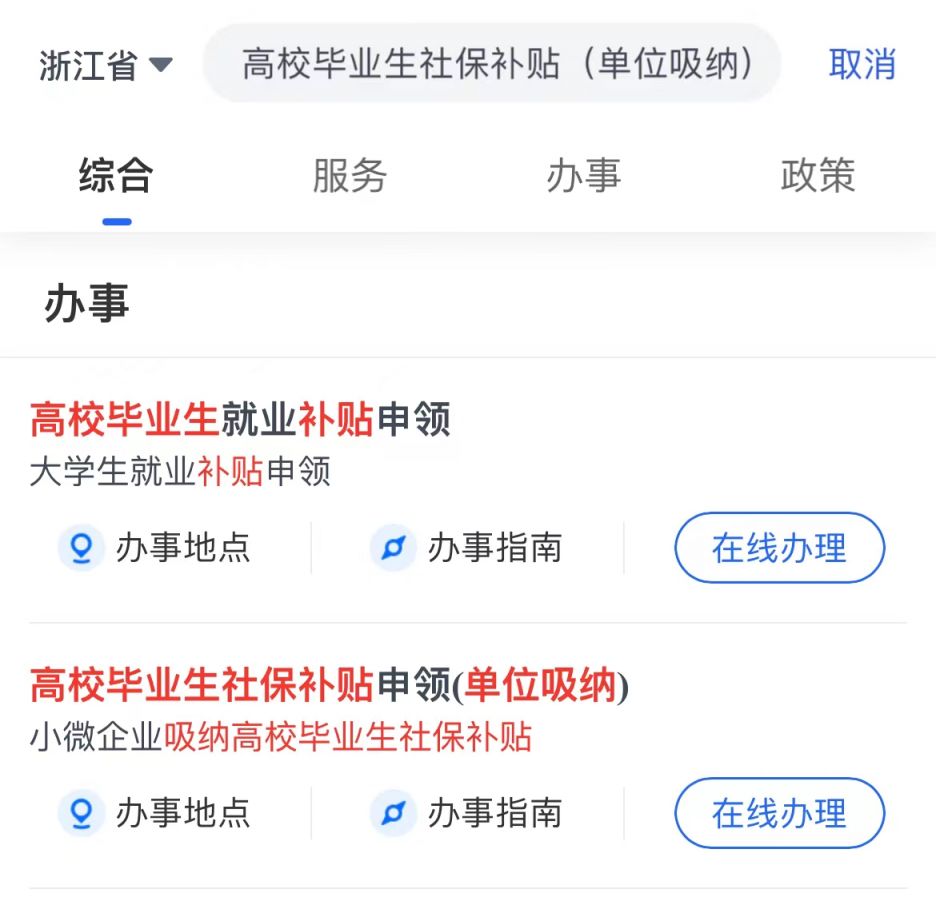
Task: View 办事地点 for 社保补贴申领(单位吸纳)
Action: click(x=155, y=813)
